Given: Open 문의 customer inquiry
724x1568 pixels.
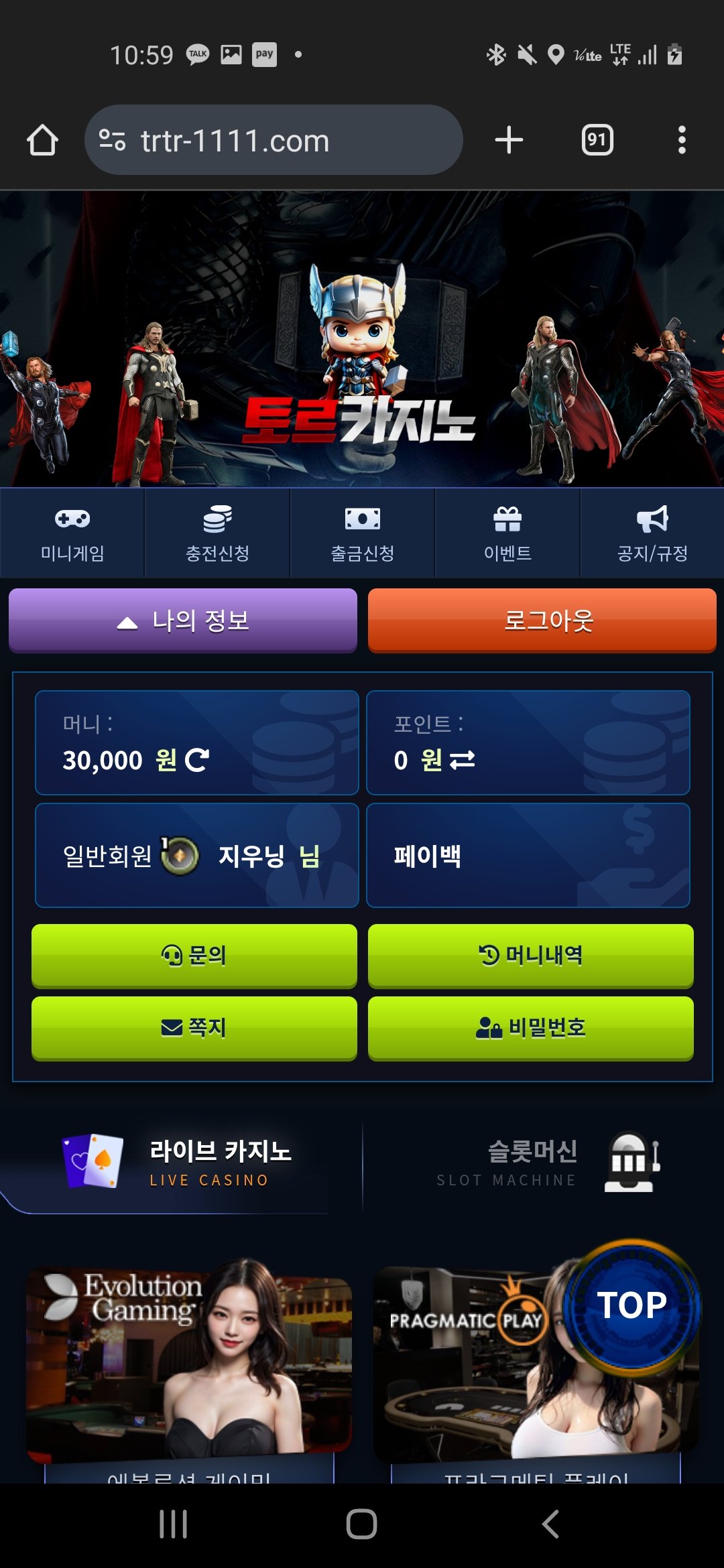Looking at the screenshot, I should point(194,956).
